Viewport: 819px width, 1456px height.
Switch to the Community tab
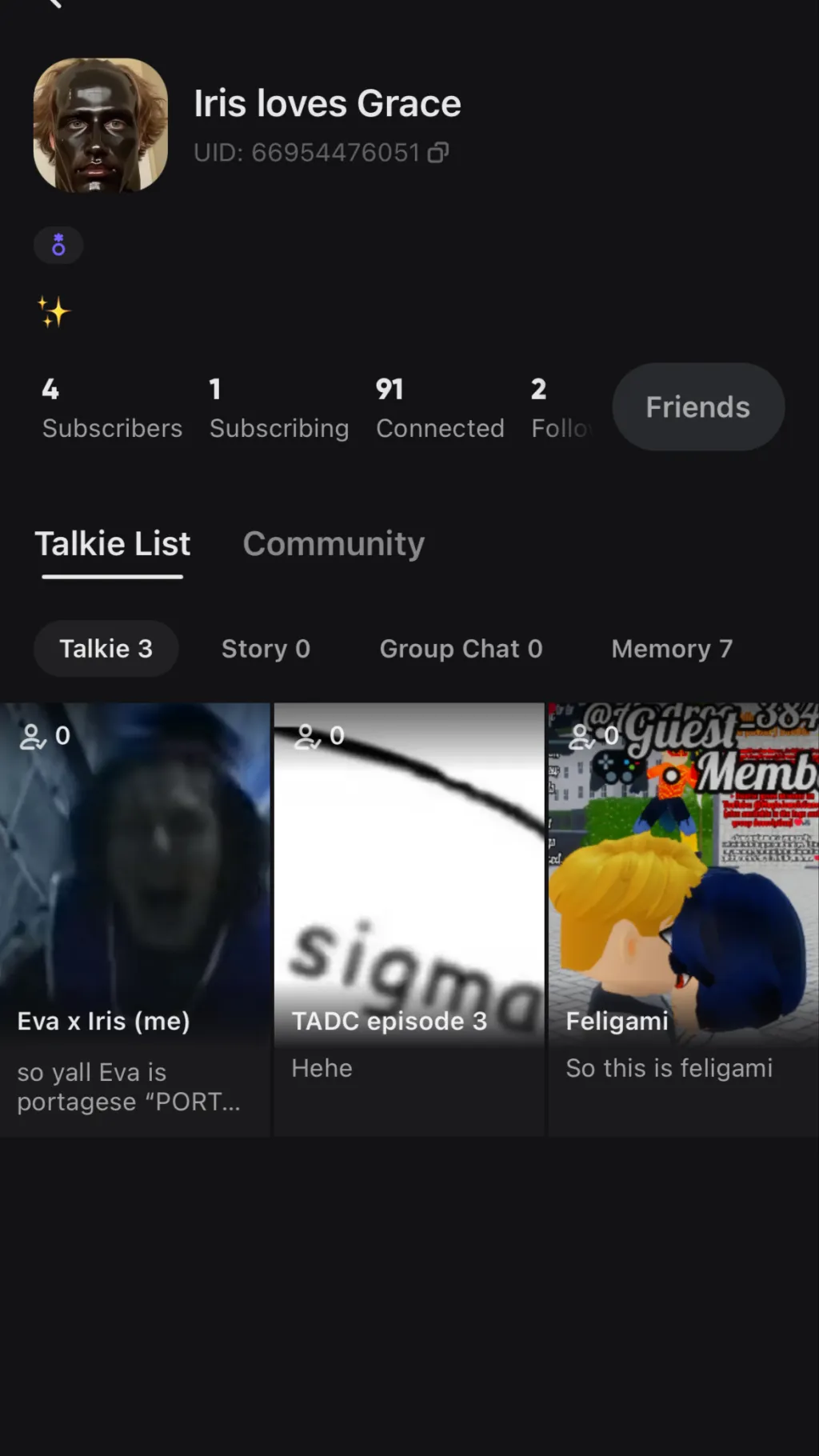(x=334, y=544)
